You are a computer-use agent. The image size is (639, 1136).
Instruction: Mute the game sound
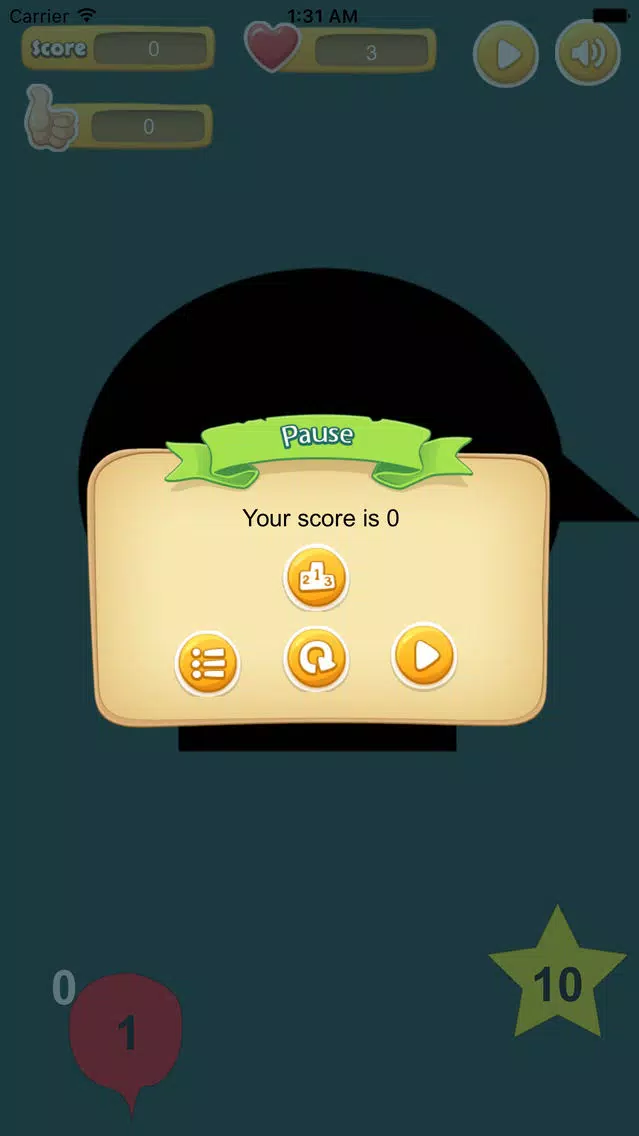588,52
